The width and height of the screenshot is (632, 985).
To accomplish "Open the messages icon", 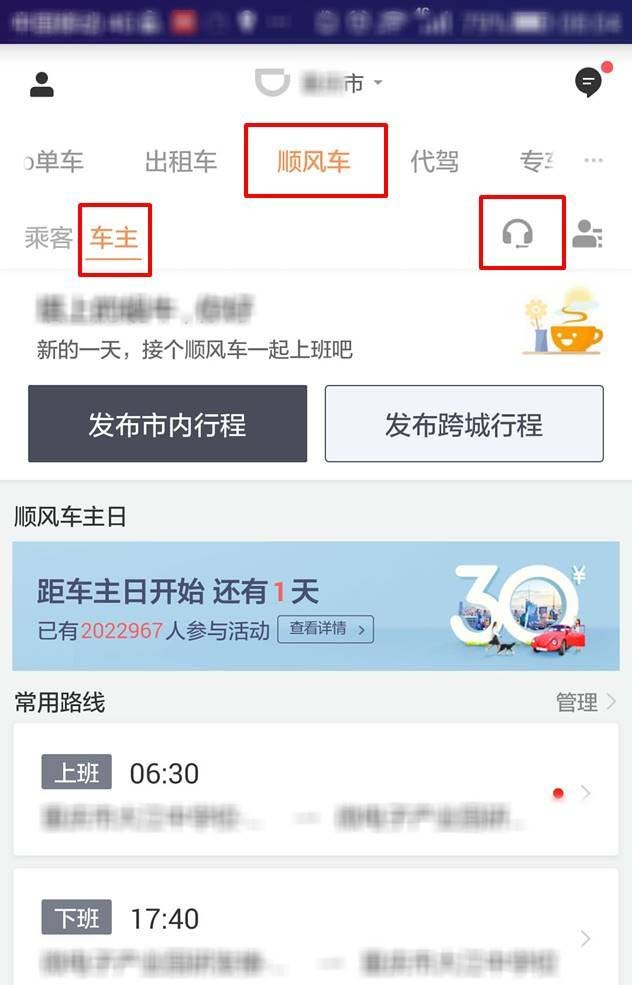I will pyautogui.click(x=589, y=83).
